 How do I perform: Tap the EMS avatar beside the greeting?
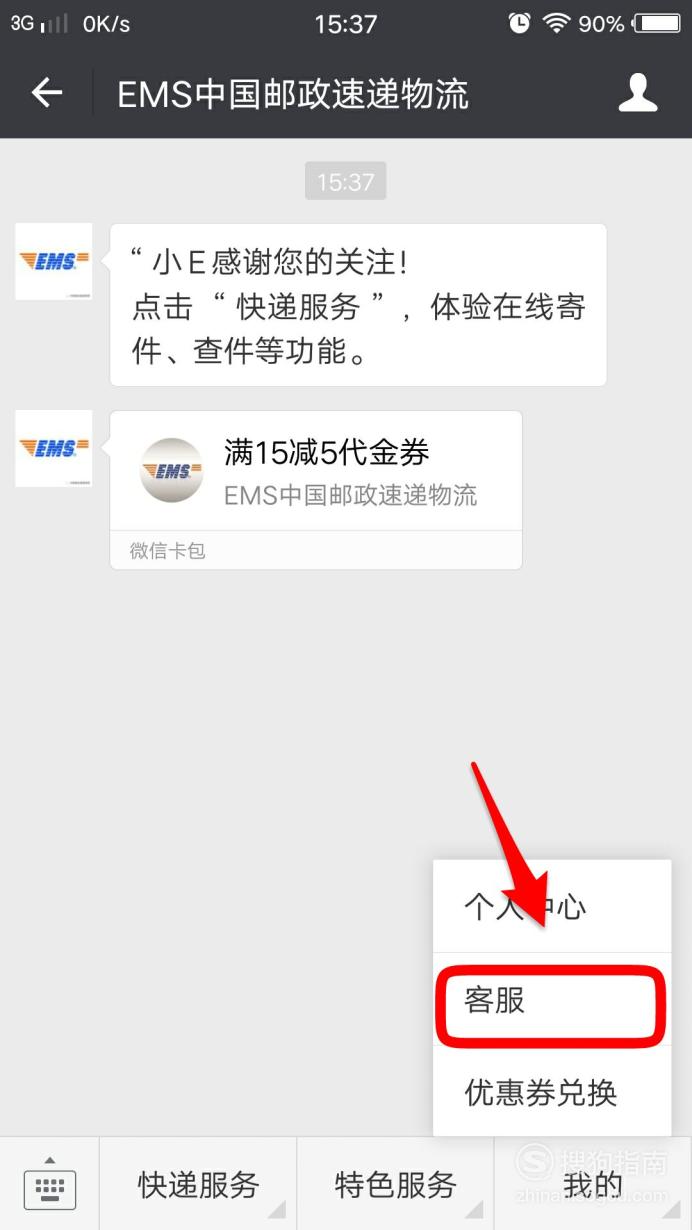(x=54, y=261)
